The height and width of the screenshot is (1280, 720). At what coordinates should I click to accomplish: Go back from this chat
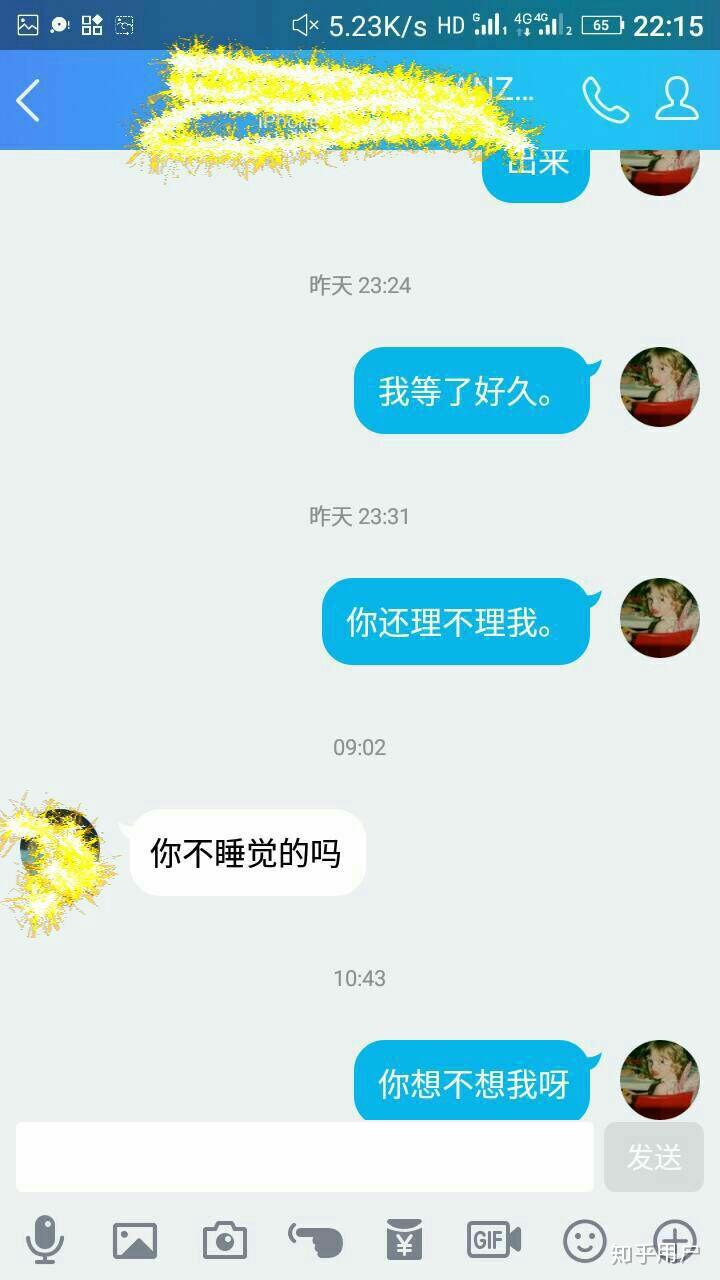28,100
